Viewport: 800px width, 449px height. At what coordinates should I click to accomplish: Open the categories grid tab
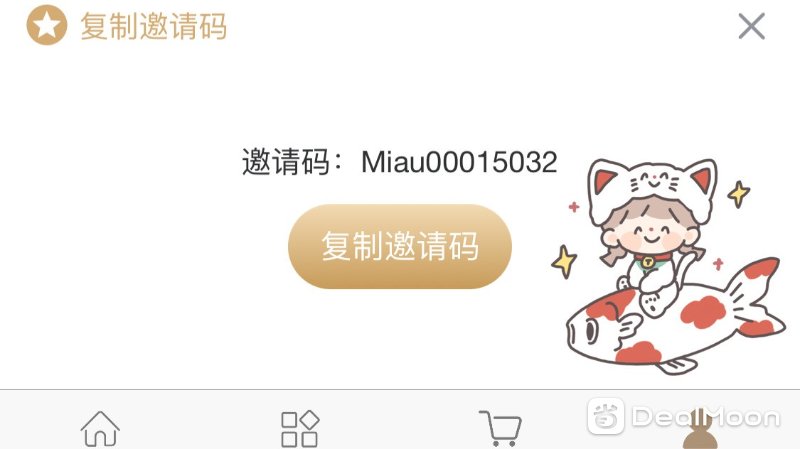[x=299, y=428]
